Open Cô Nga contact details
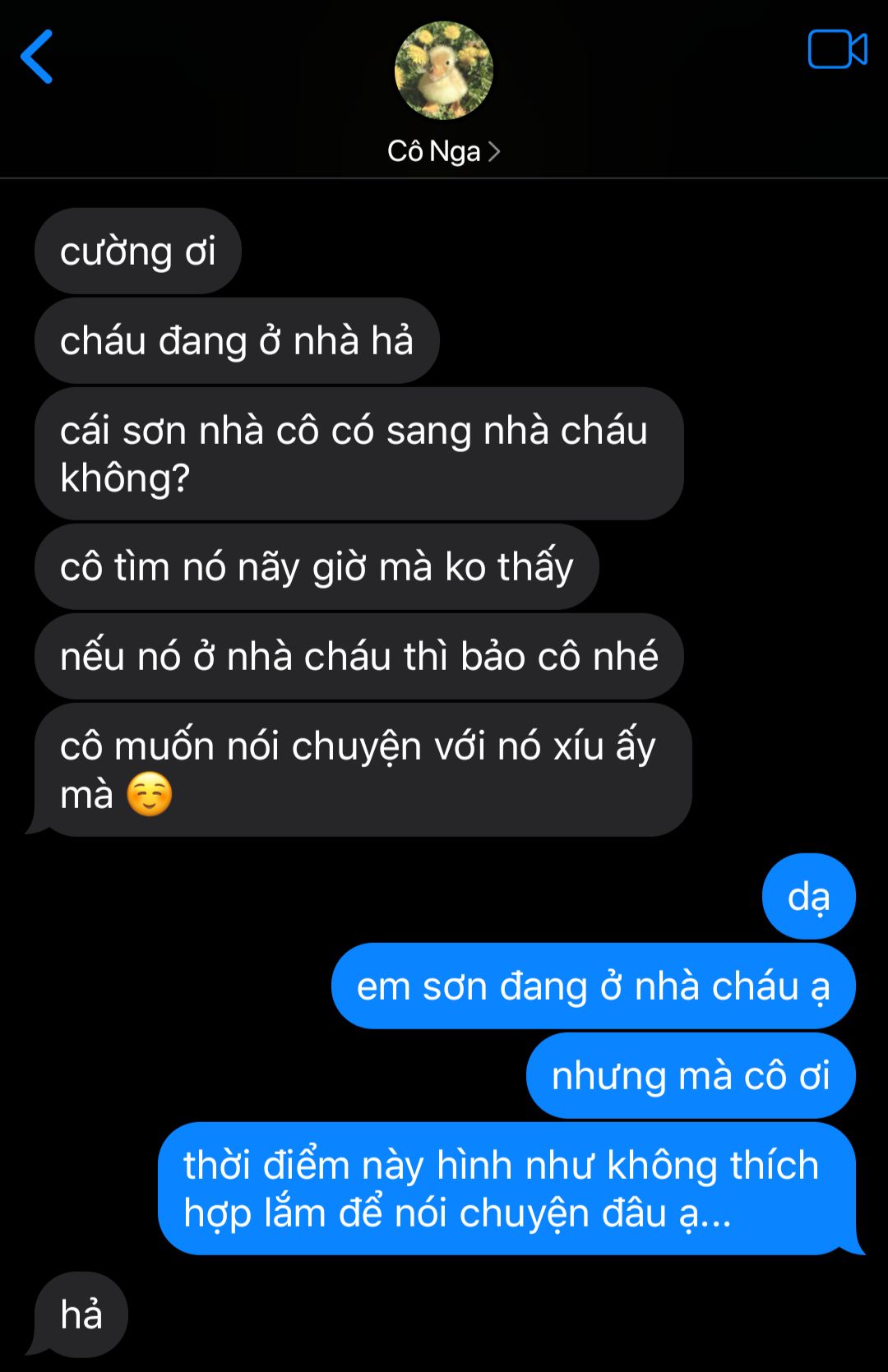 pos(443,151)
